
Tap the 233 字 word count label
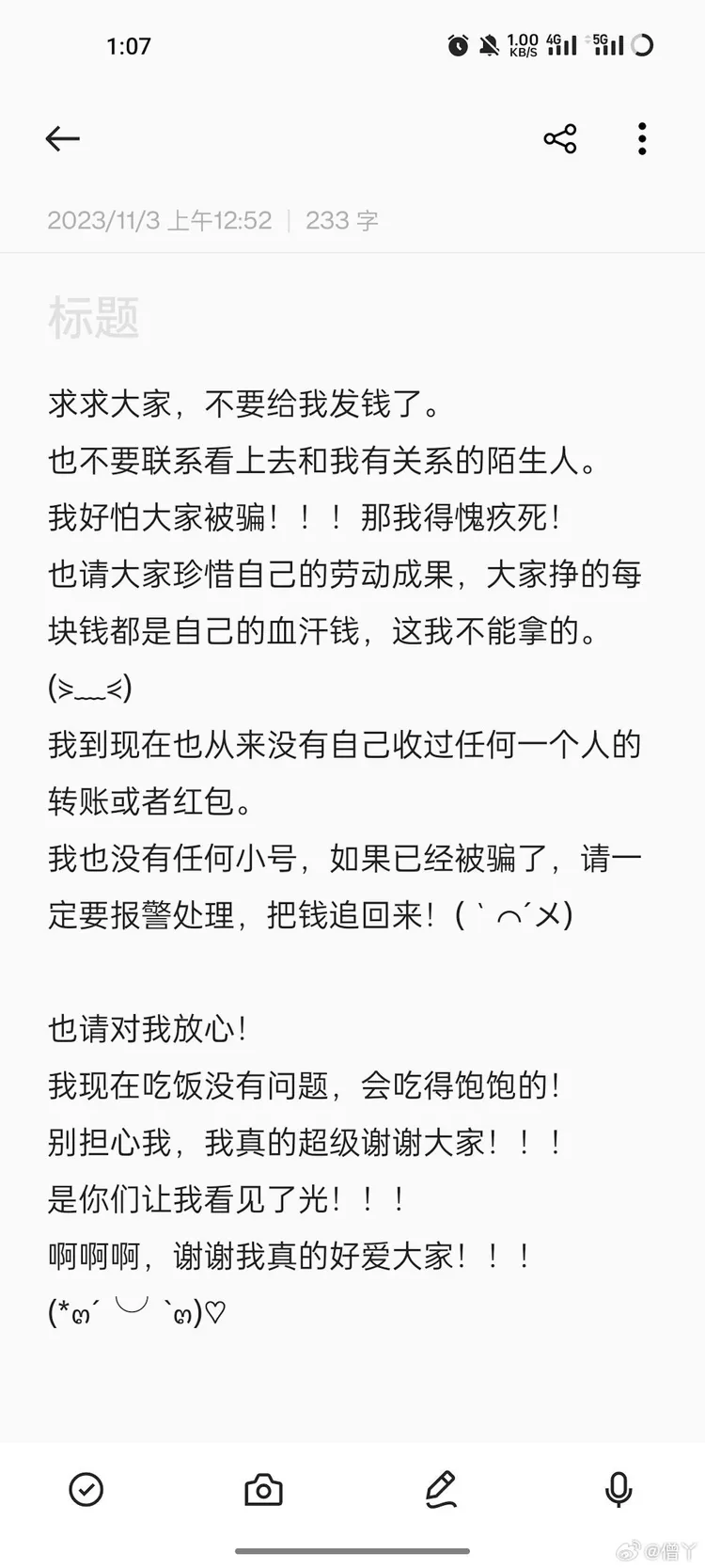341,219
